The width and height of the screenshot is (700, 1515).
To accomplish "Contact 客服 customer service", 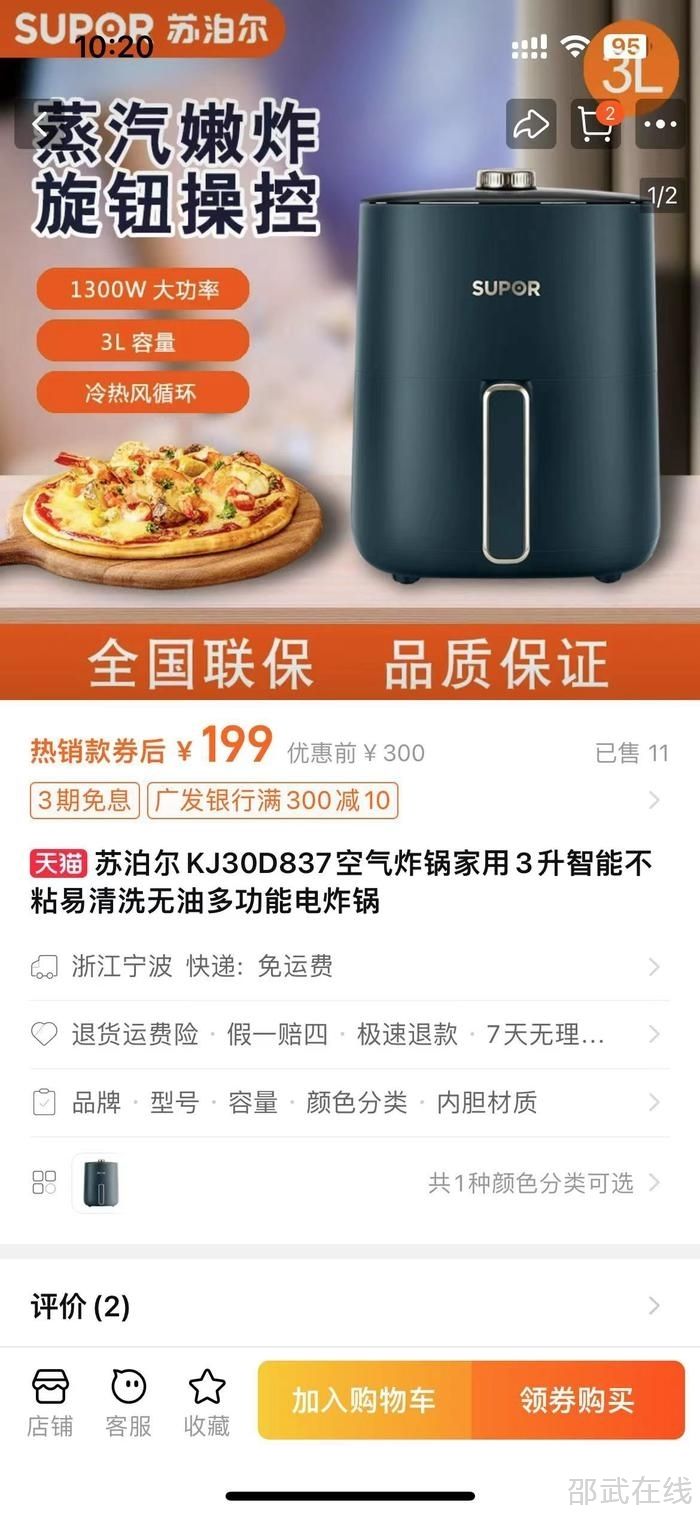I will pos(128,1401).
